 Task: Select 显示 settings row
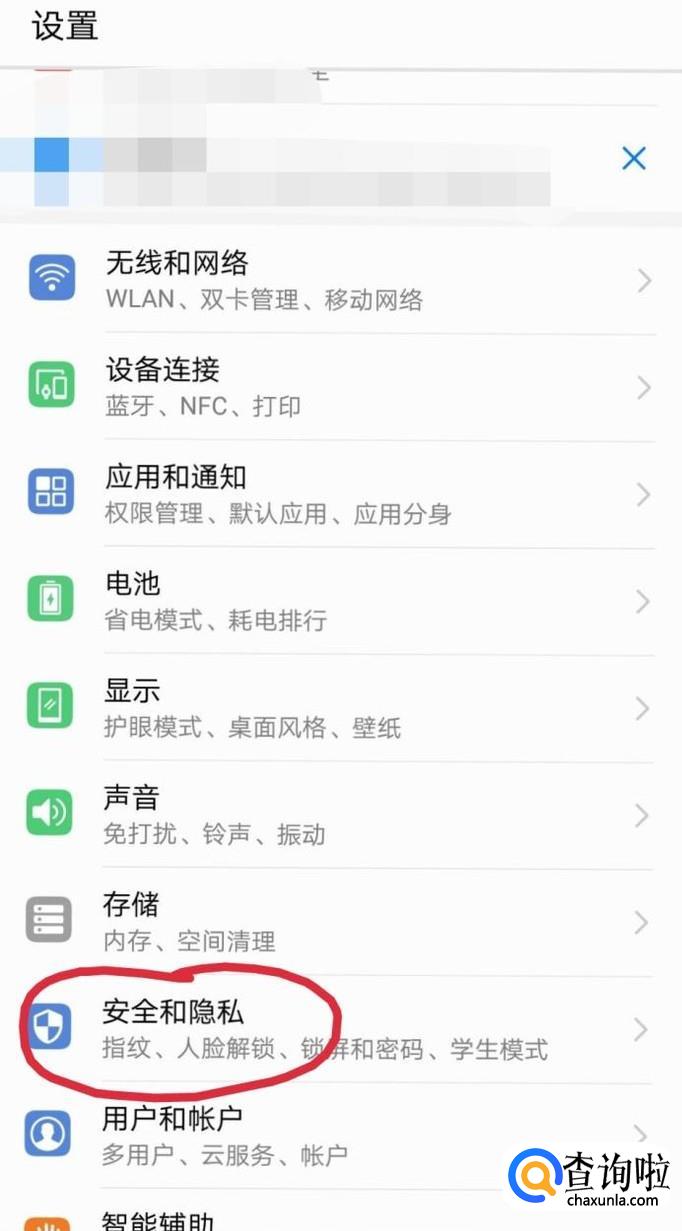pos(340,708)
